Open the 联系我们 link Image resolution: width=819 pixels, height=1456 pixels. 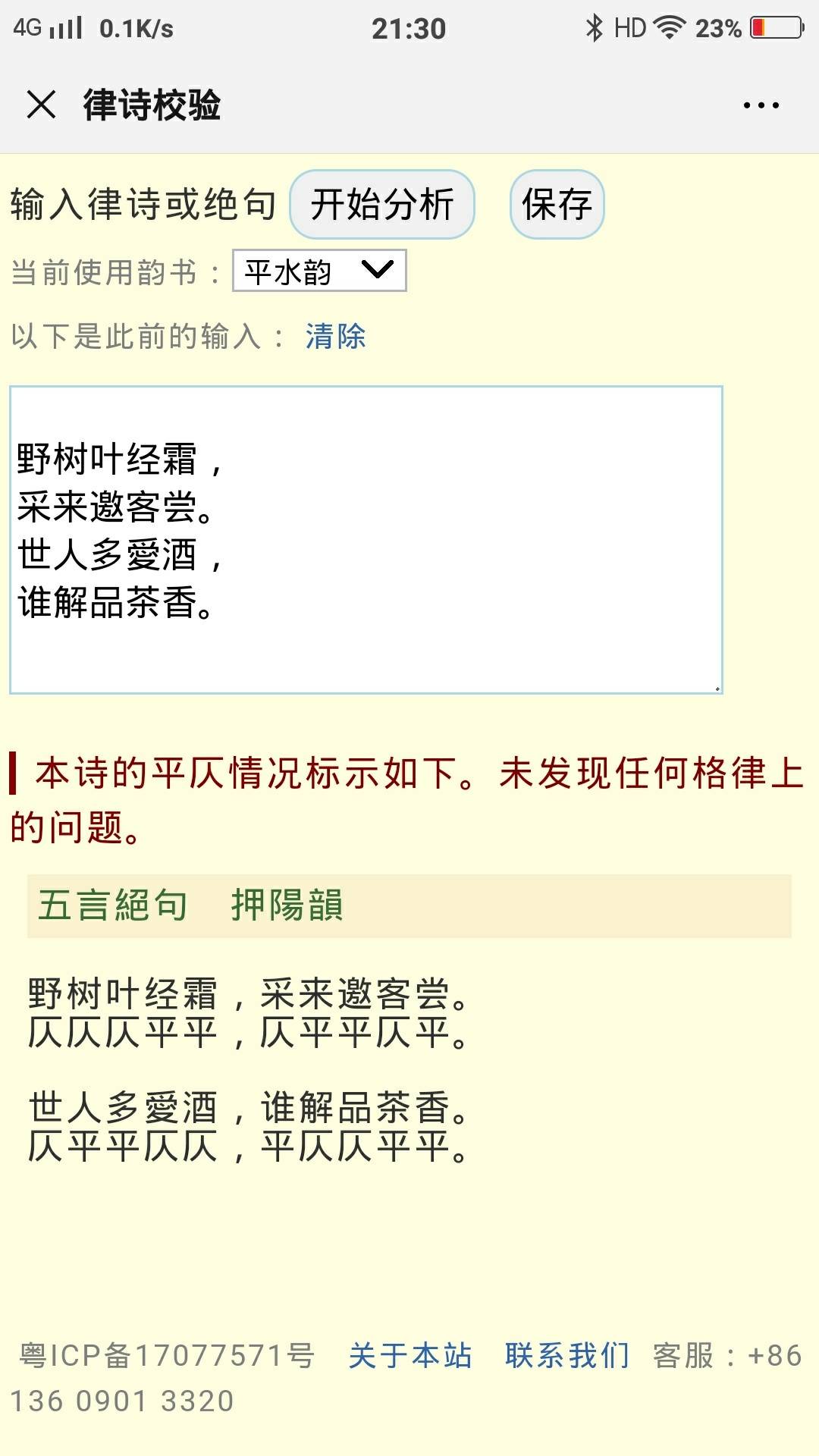(x=567, y=1355)
